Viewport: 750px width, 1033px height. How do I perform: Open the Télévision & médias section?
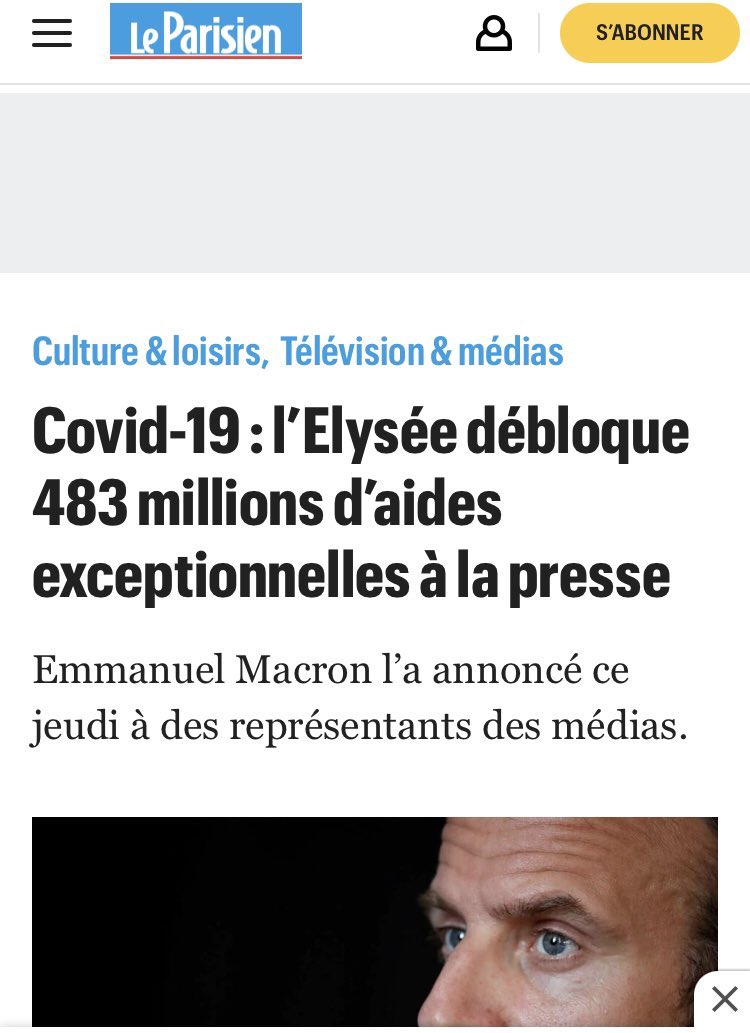pos(421,352)
